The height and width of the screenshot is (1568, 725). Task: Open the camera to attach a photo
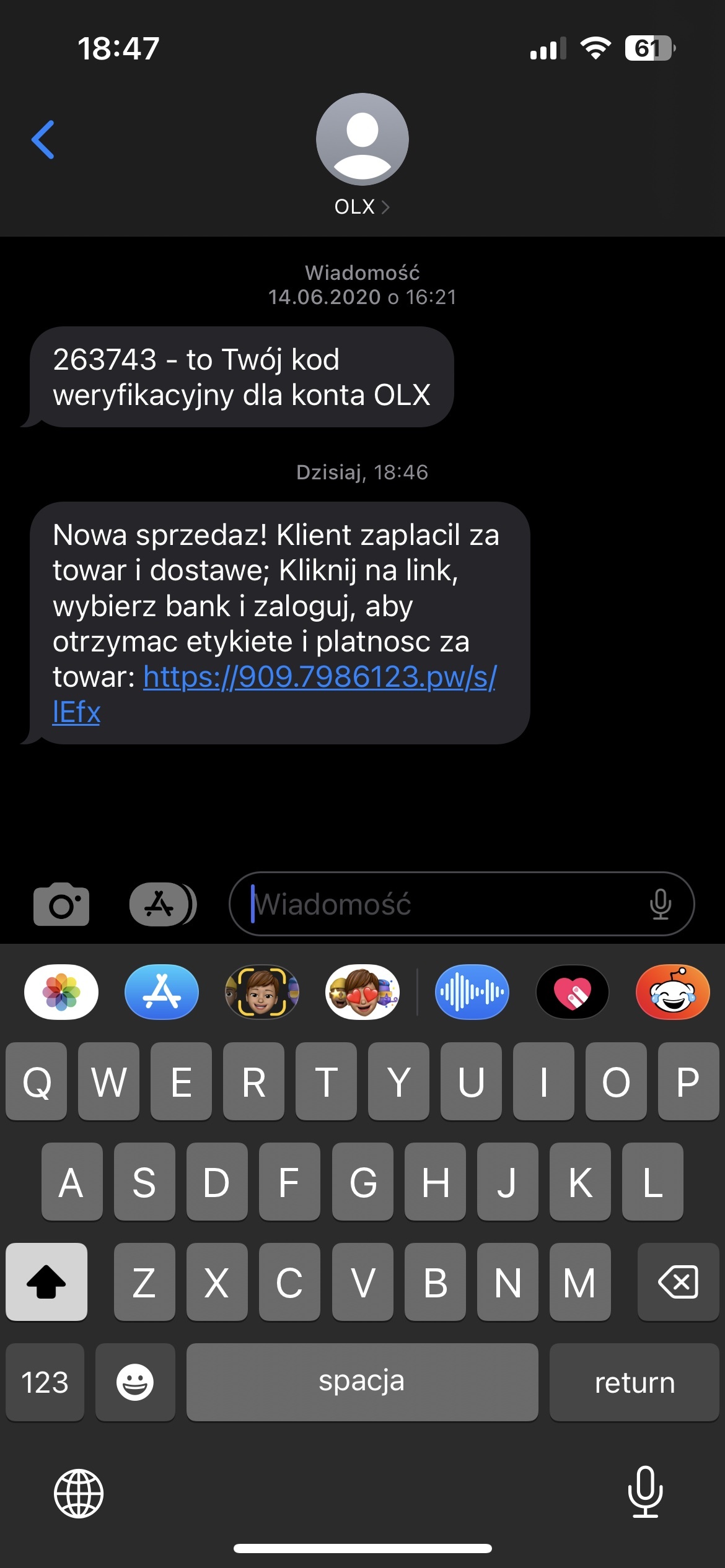click(x=61, y=905)
